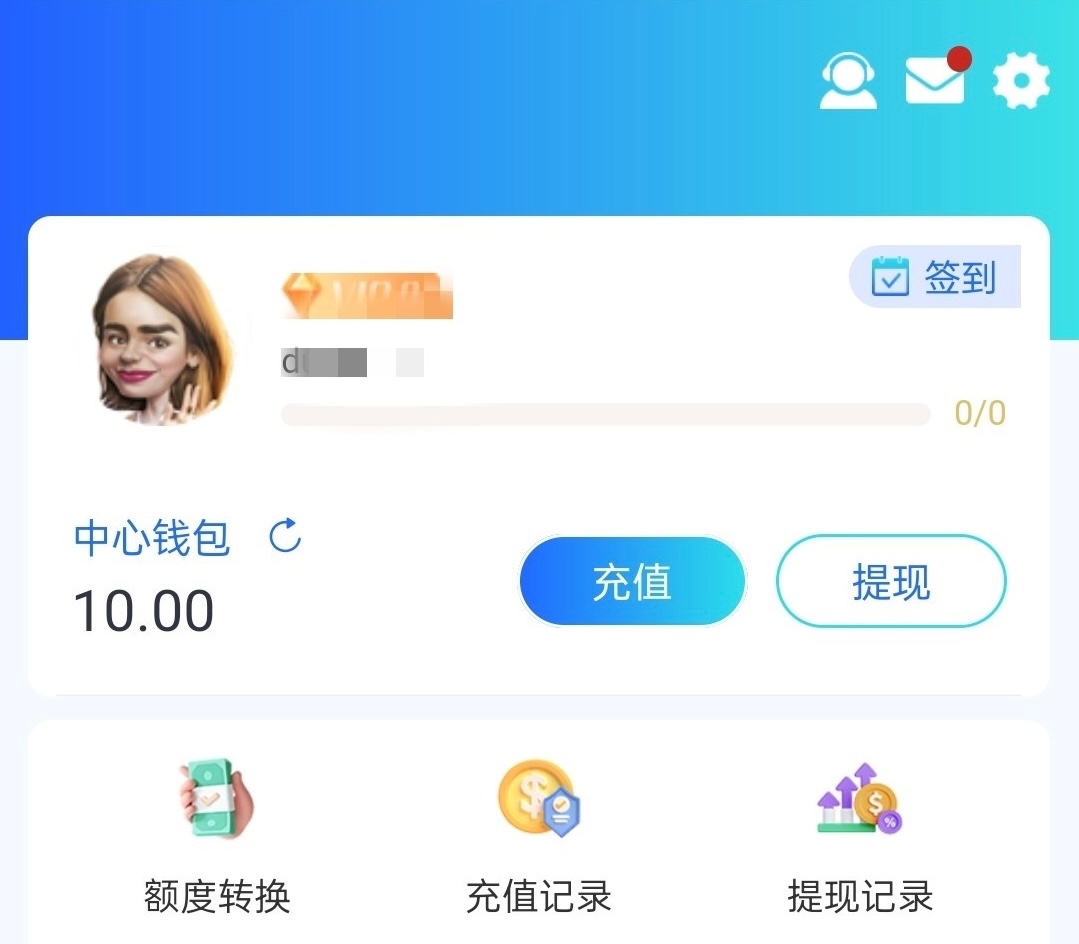The height and width of the screenshot is (944, 1079).
Task: Open 额度转换
Action: (217, 836)
